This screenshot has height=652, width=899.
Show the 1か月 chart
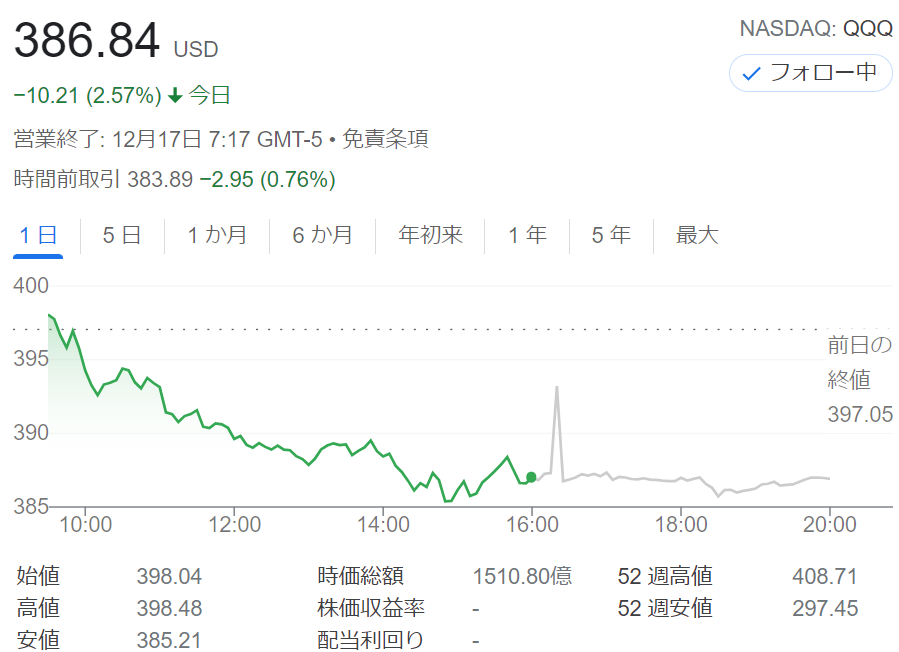pyautogui.click(x=217, y=236)
